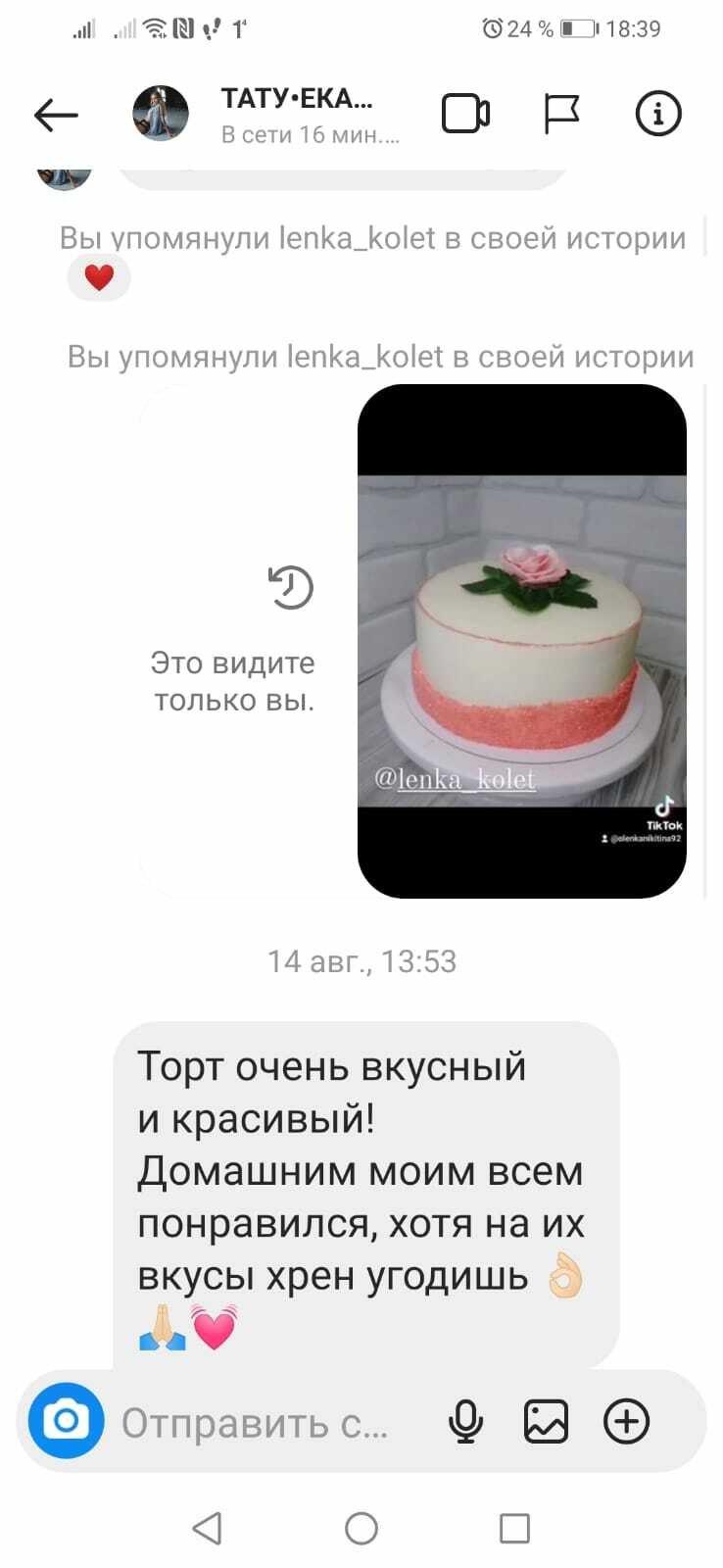Open more attachment options plus icon

(626, 1421)
